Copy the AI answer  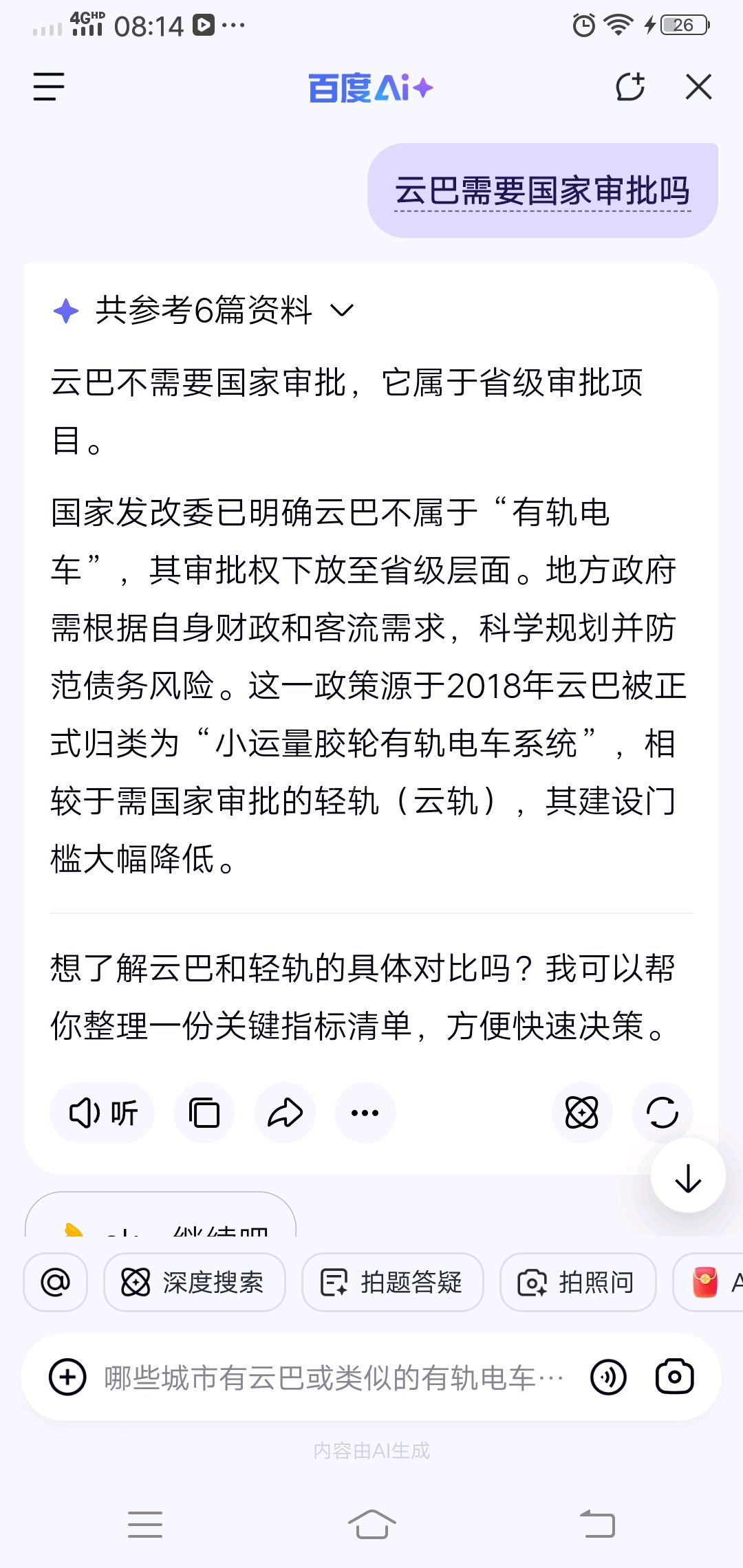pyautogui.click(x=204, y=1113)
